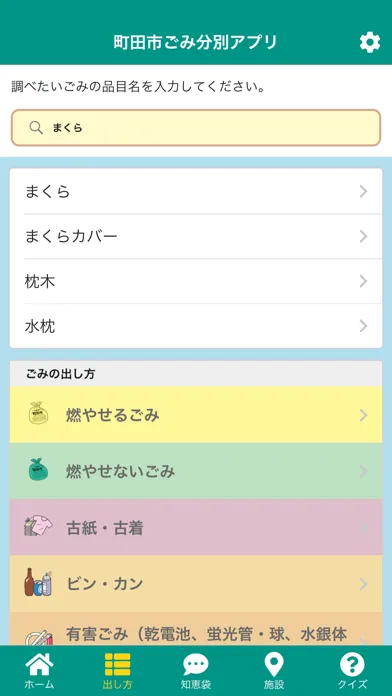Open the settings gear icon
Viewport: 392px width, 696px height.
point(369,43)
